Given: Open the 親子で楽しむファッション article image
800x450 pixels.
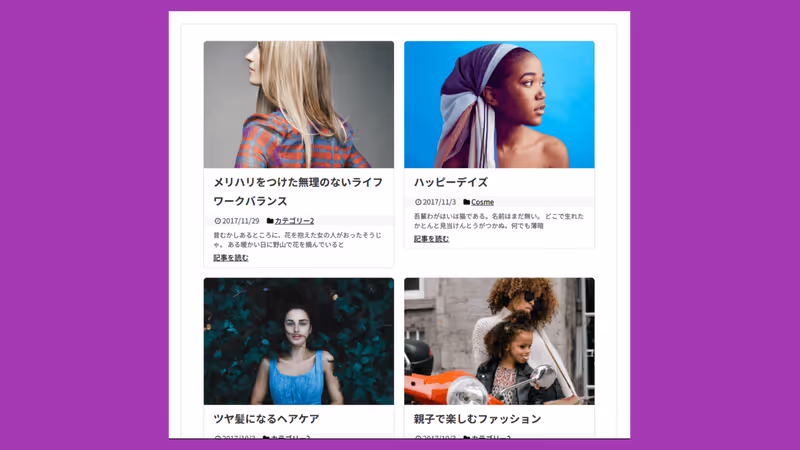Looking at the screenshot, I should (499, 341).
